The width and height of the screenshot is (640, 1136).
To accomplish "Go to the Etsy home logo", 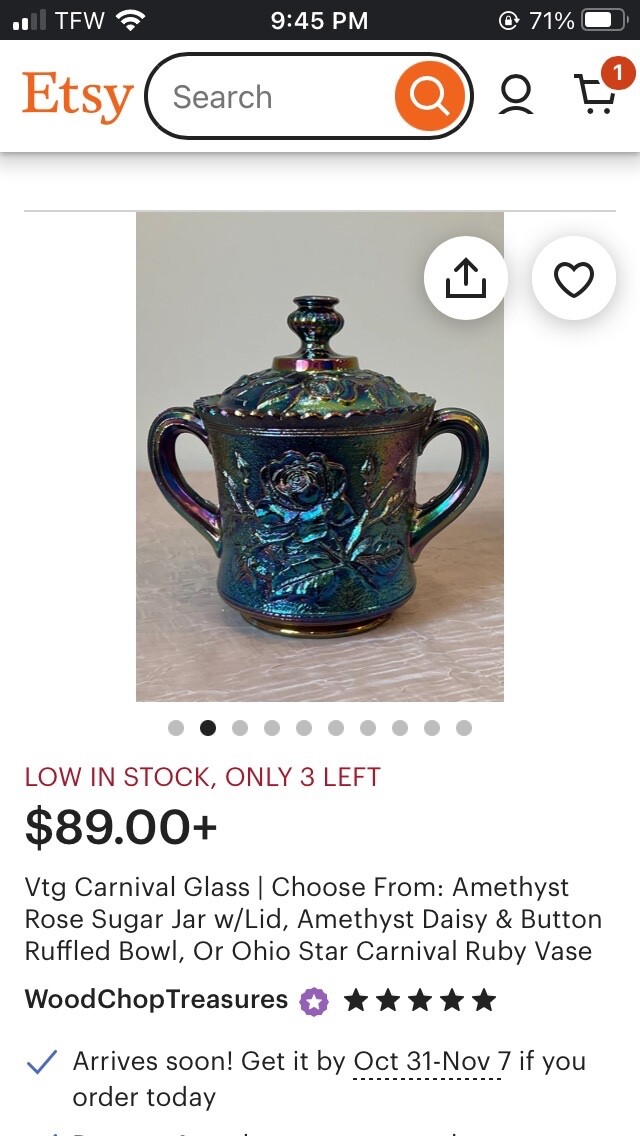I will click(77, 96).
